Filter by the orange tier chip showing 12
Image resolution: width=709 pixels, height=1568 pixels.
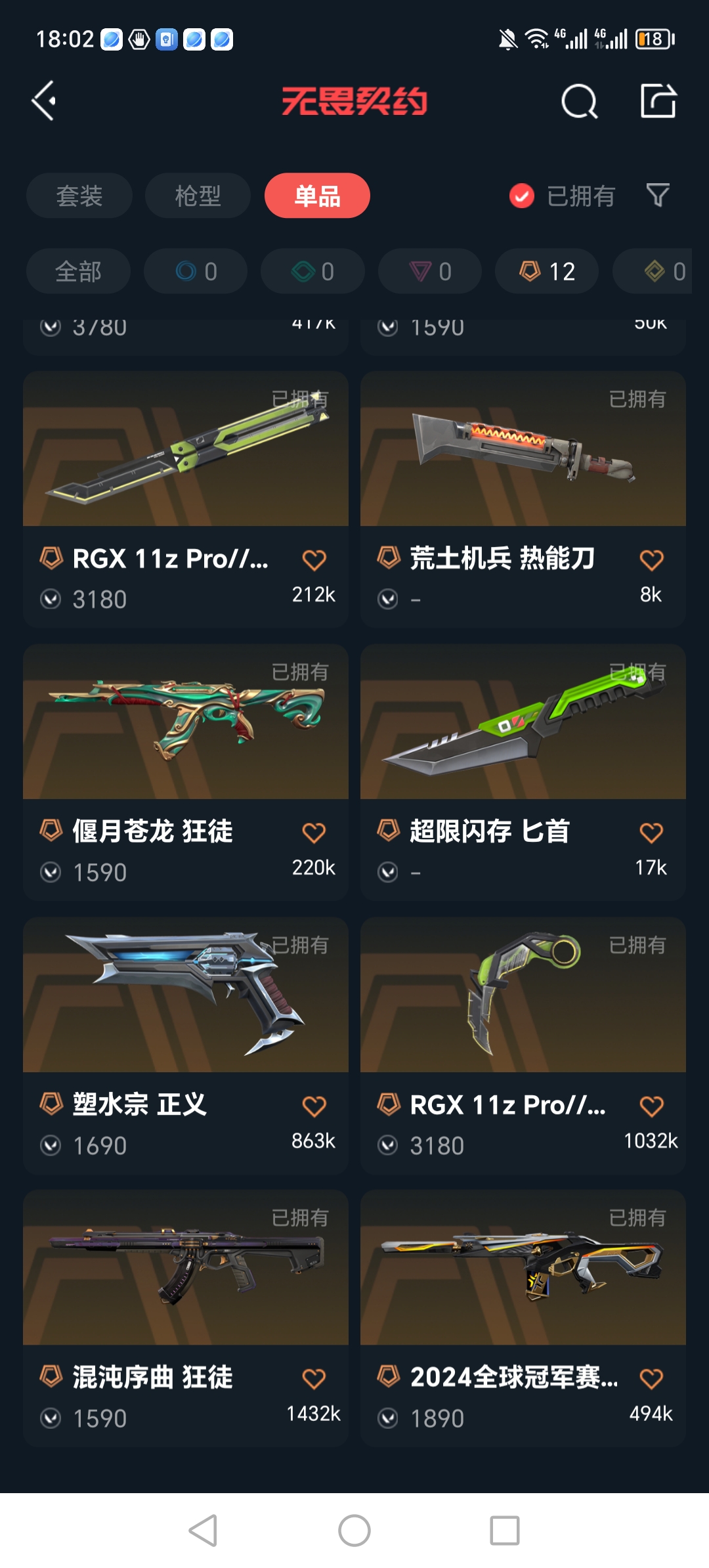click(x=547, y=271)
